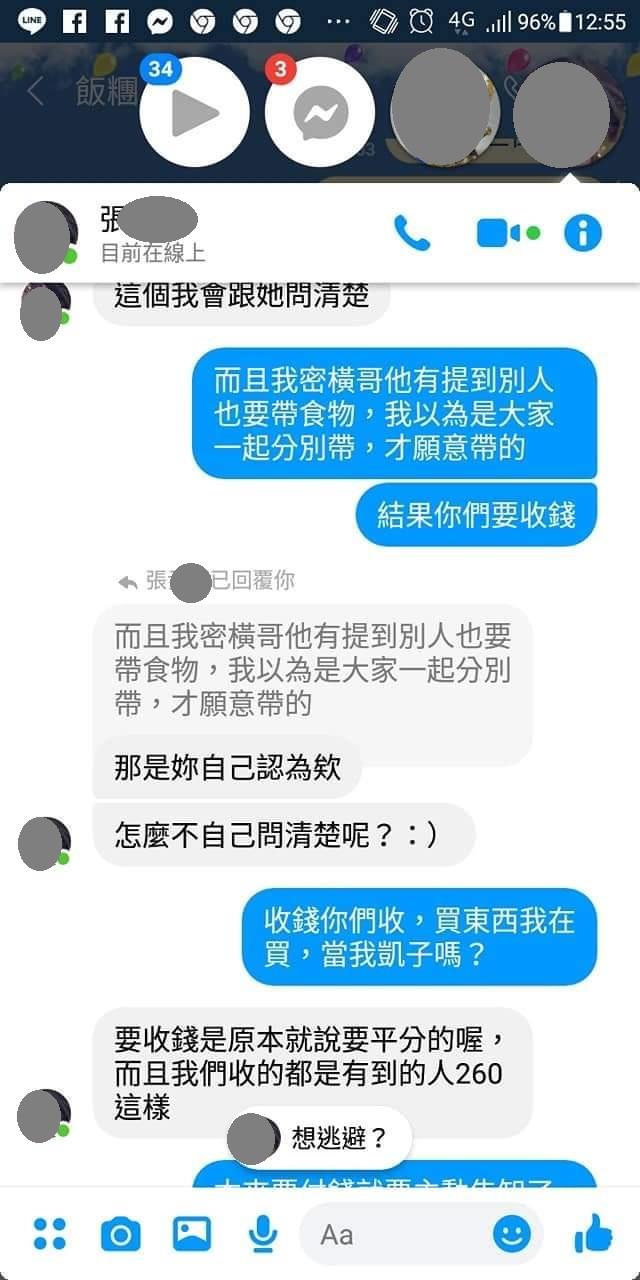Record a voice message with the microphone
The height and width of the screenshot is (1280, 640).
point(262,1234)
